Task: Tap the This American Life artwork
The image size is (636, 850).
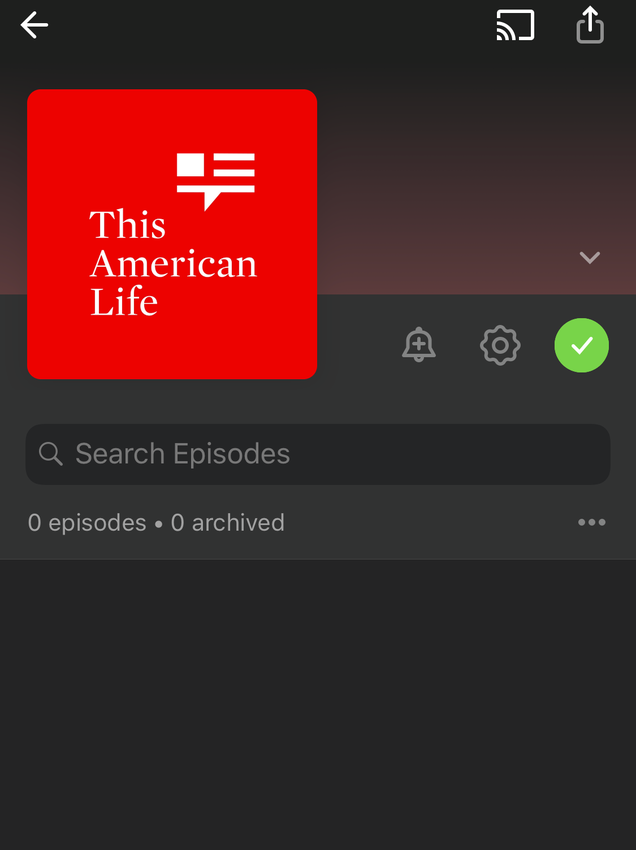Action: [172, 234]
